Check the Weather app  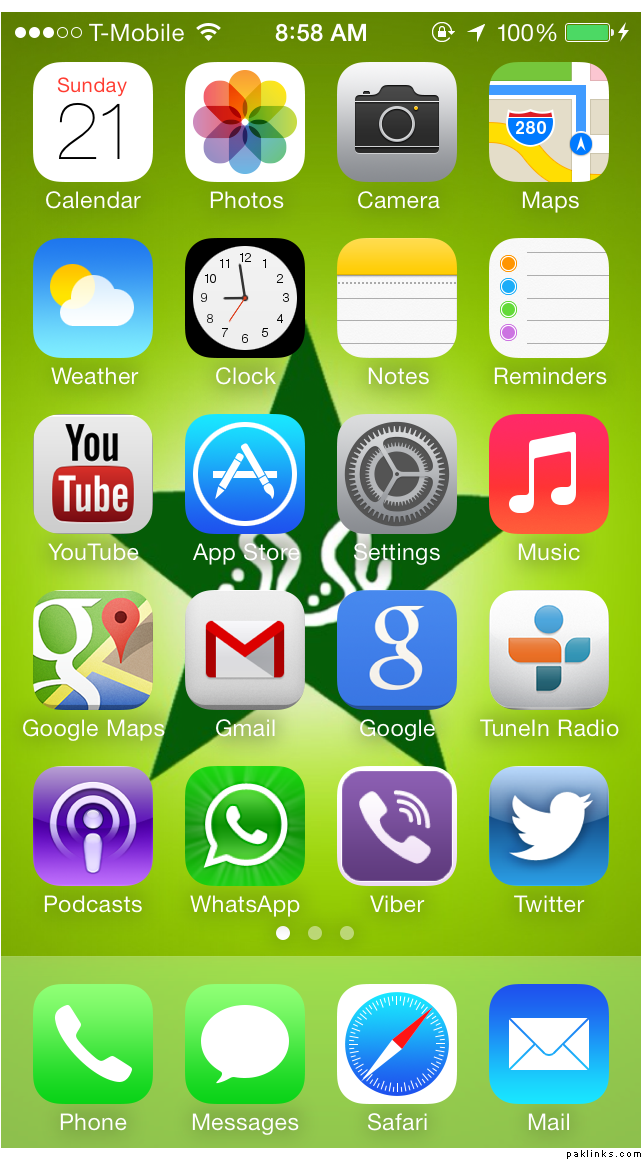pos(93,298)
